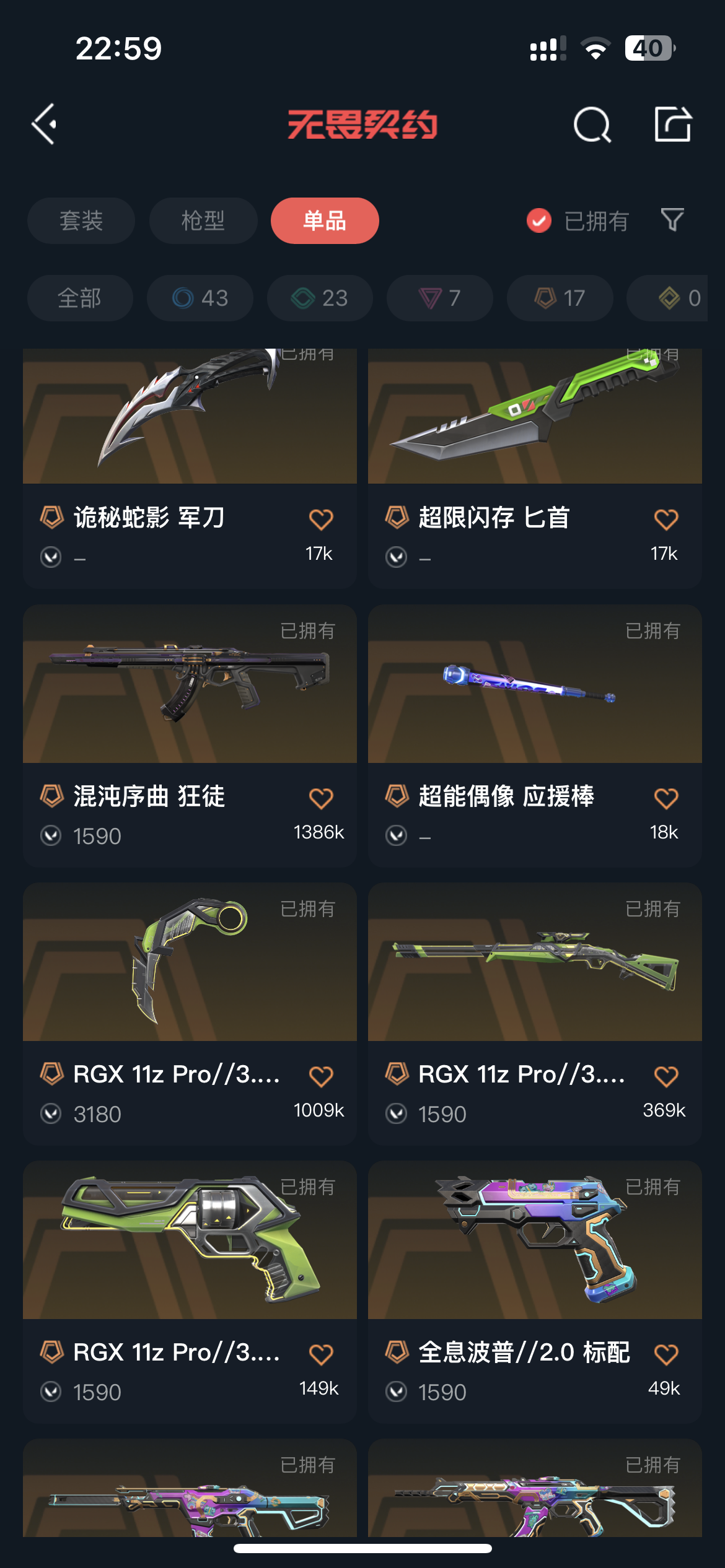Filter by the orange tier chip showing 17
Image resolution: width=725 pixels, height=1568 pixels.
pyautogui.click(x=560, y=298)
